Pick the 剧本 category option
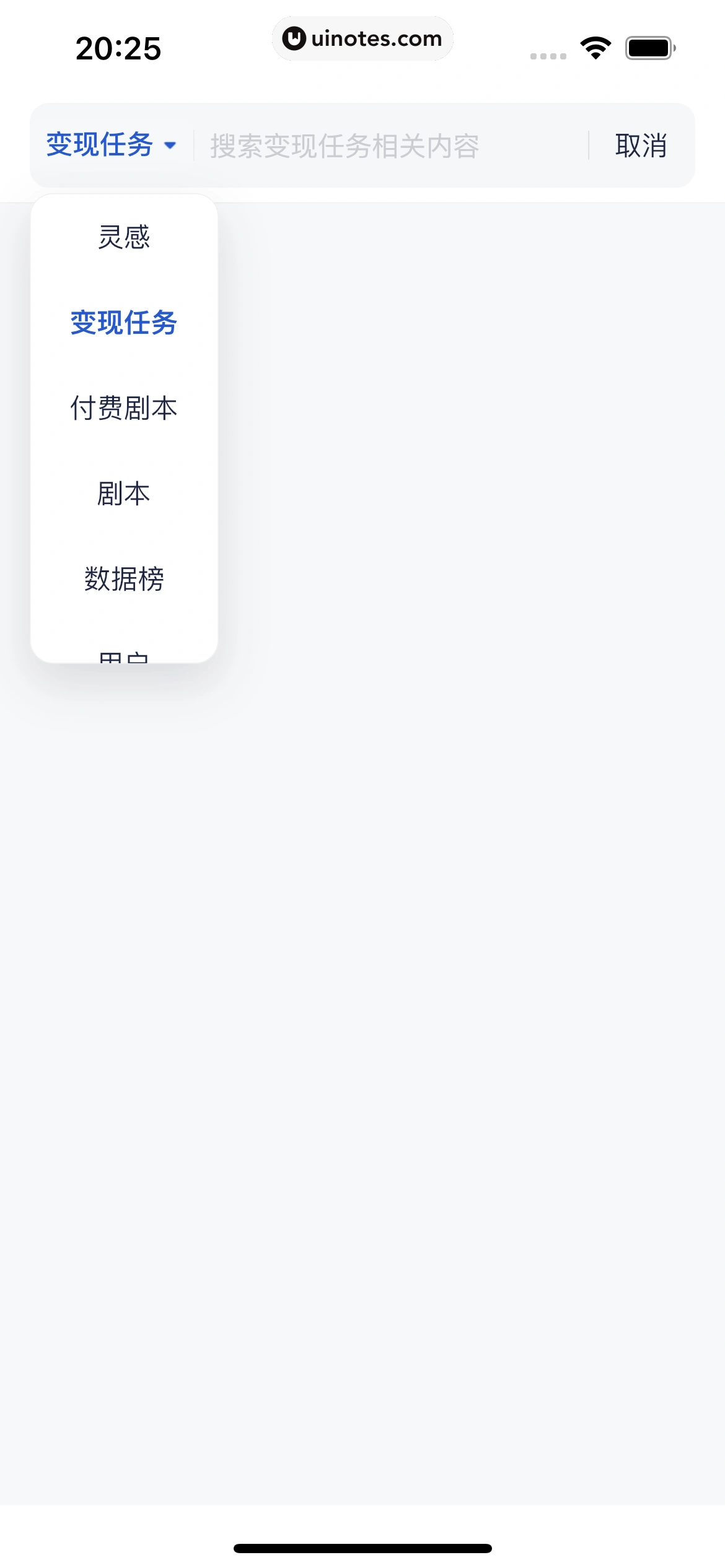This screenshot has height=1568, width=725. (124, 494)
